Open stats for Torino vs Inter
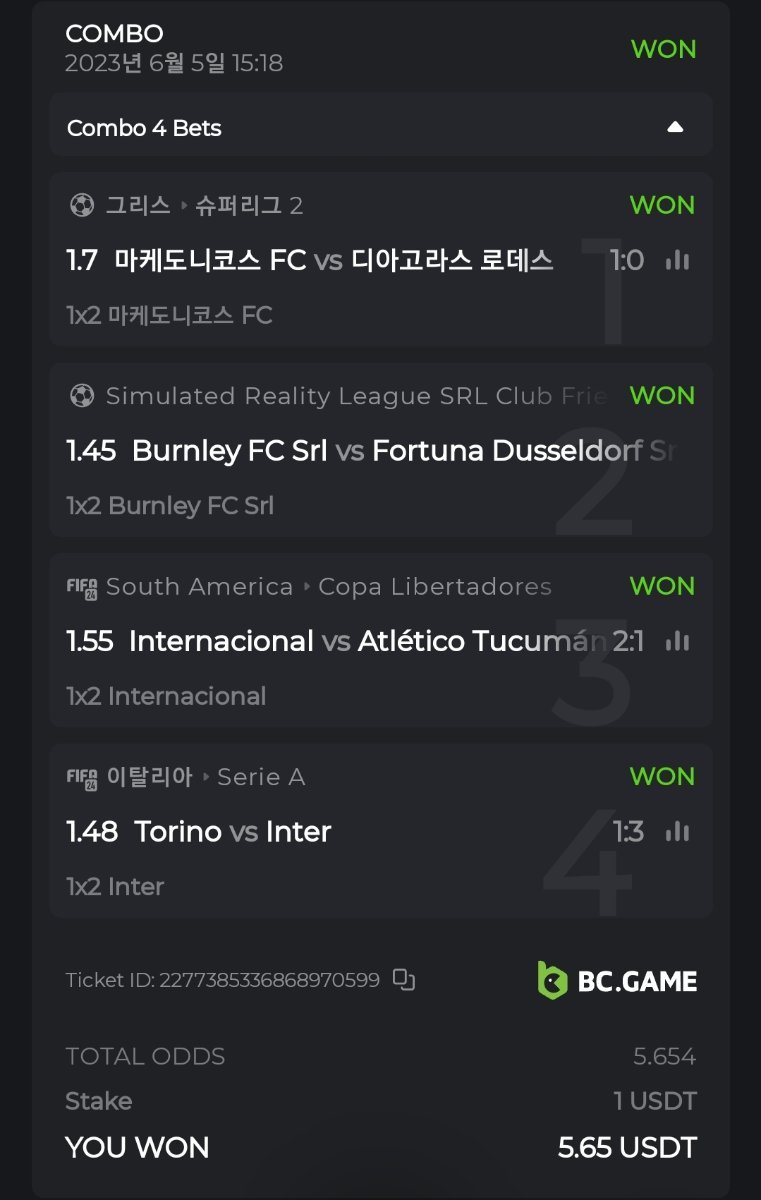The height and width of the screenshot is (1200, 761). [x=678, y=831]
